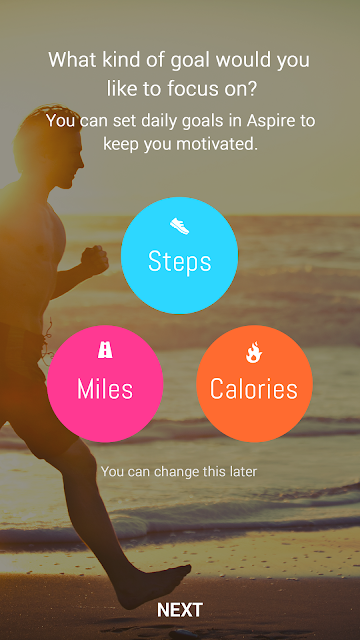The image size is (360, 640).
Task: Choose Miles as your goal
Action: tap(105, 384)
